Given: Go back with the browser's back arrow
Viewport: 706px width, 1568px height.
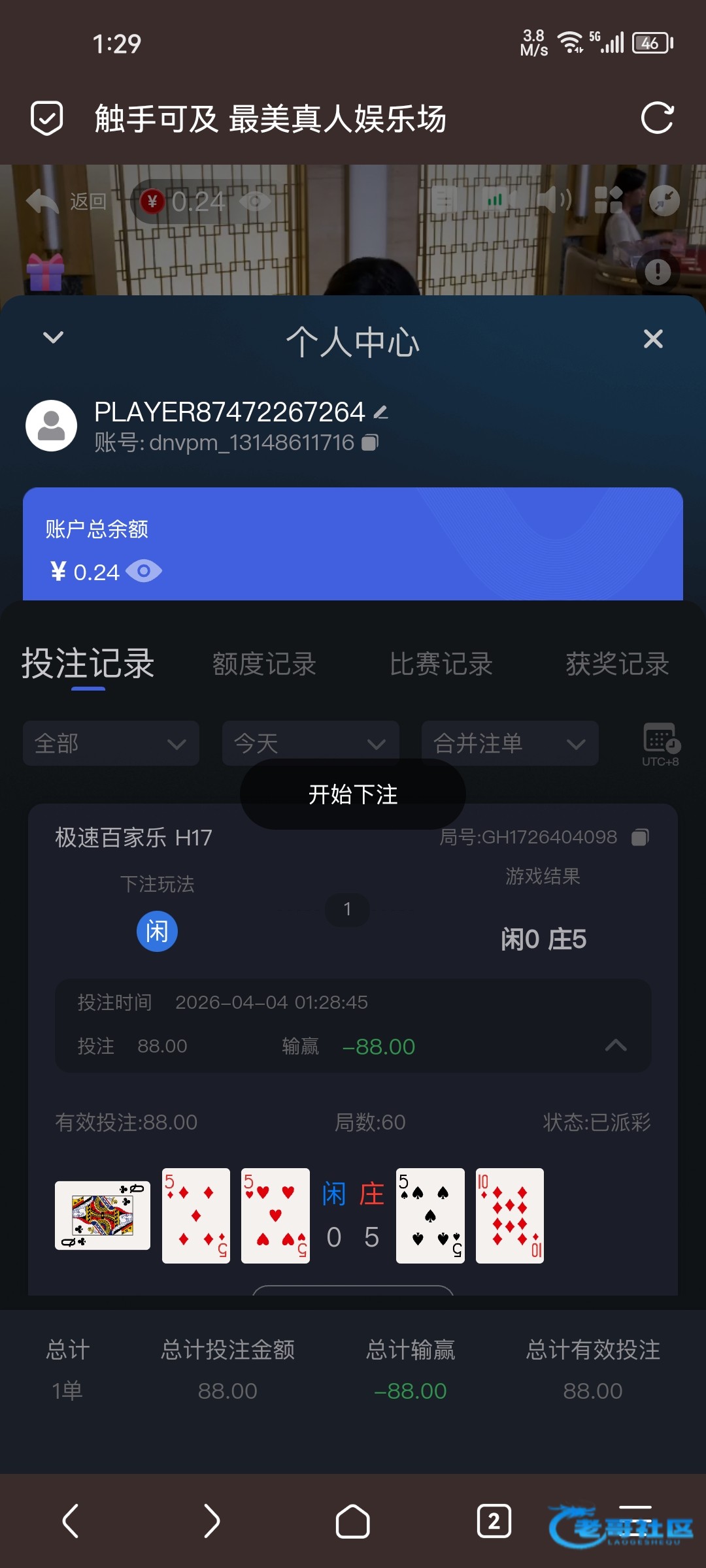Looking at the screenshot, I should pyautogui.click(x=71, y=1521).
